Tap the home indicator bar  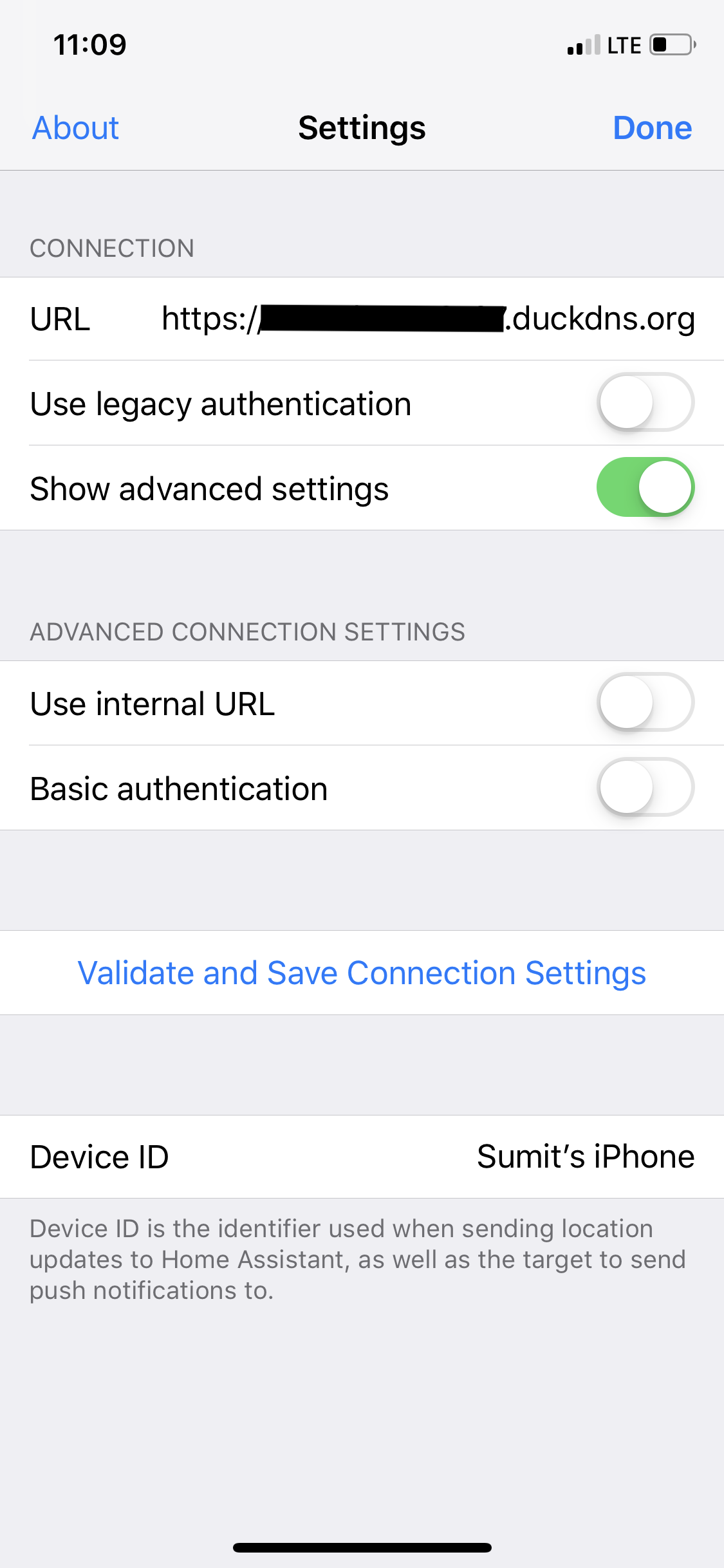coord(362,1547)
